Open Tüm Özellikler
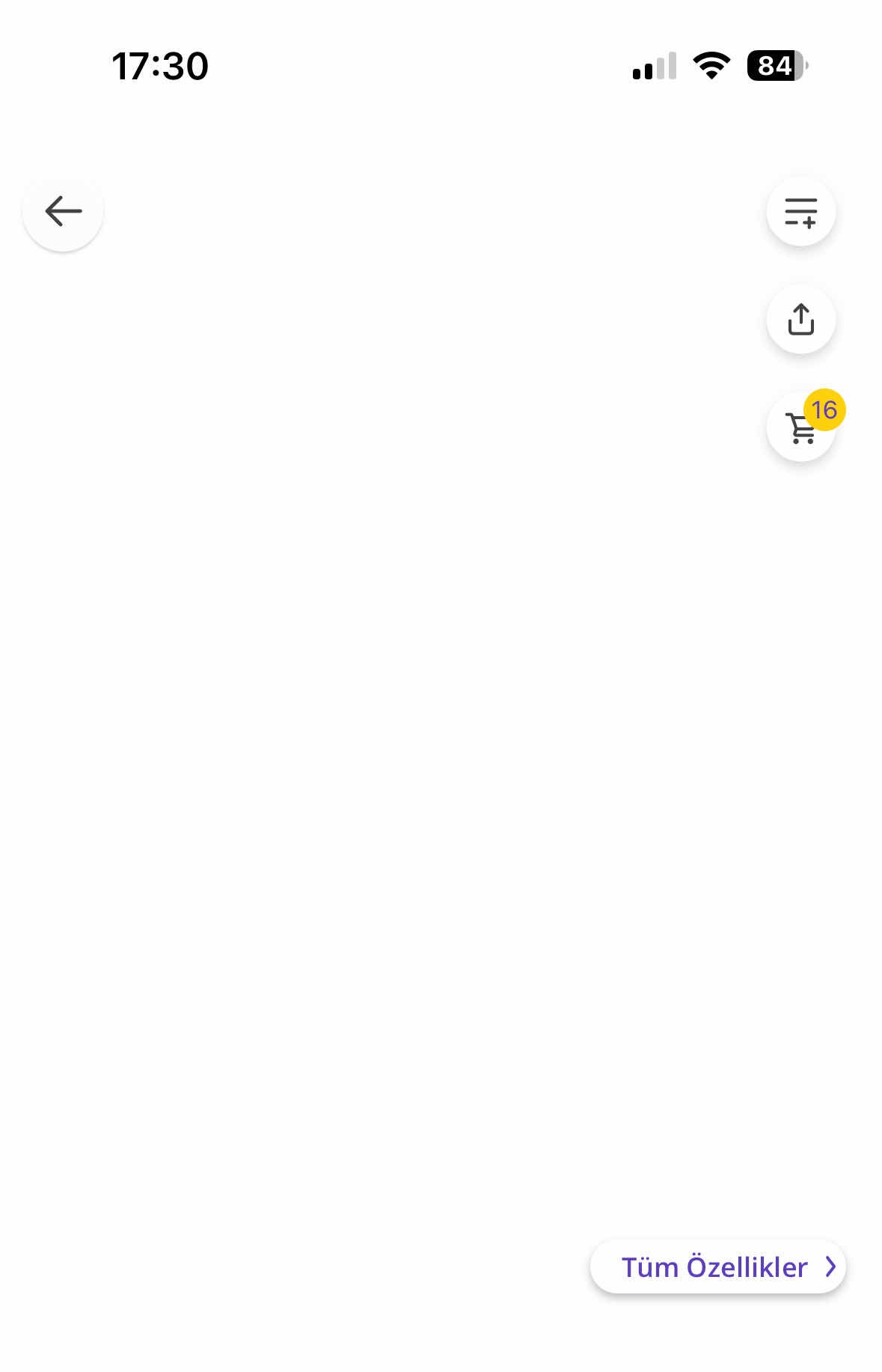The image size is (882, 1372). click(717, 1267)
